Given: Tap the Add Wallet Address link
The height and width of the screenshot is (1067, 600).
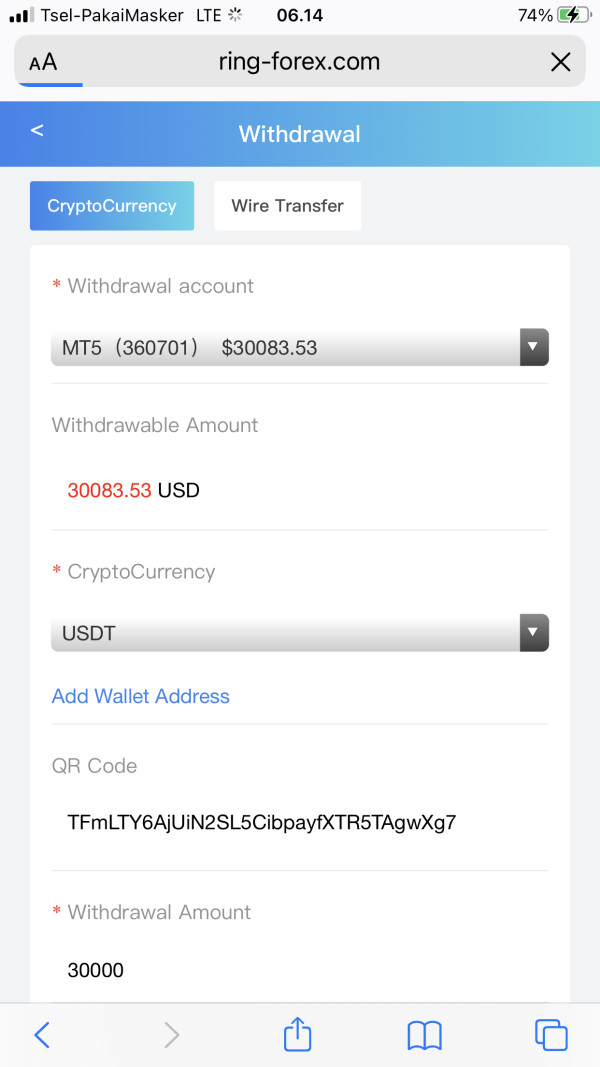Looking at the screenshot, I should point(141,696).
